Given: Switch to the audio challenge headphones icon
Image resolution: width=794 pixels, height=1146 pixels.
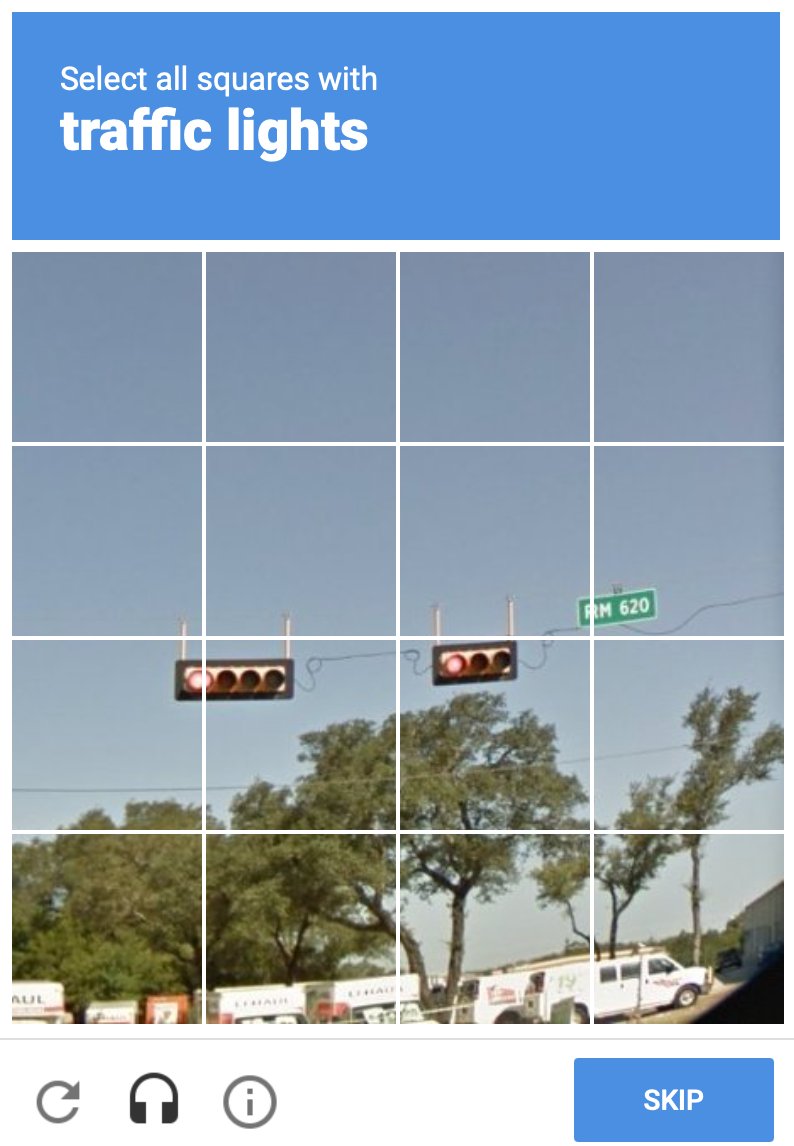Looking at the screenshot, I should pyautogui.click(x=154, y=1099).
